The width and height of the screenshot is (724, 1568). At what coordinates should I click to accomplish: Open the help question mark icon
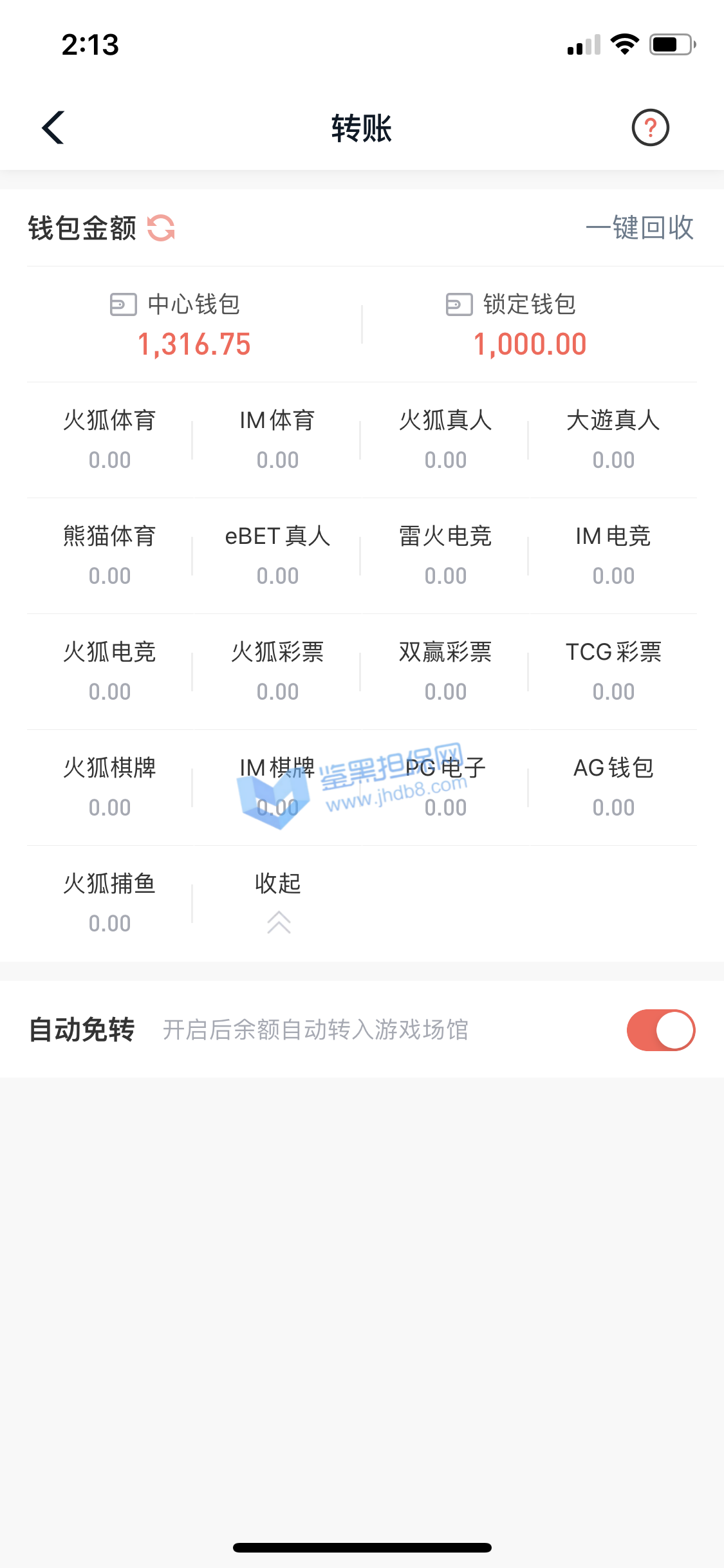650,127
